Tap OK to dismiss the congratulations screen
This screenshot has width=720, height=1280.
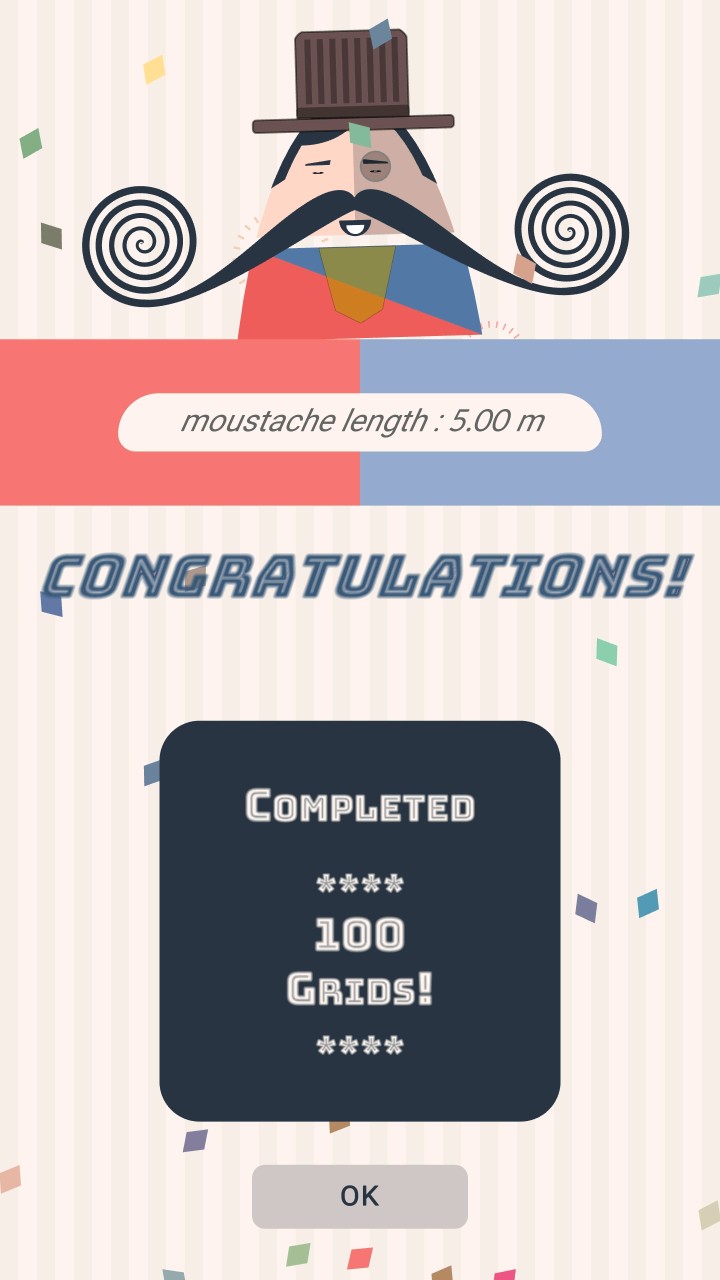tap(360, 1196)
